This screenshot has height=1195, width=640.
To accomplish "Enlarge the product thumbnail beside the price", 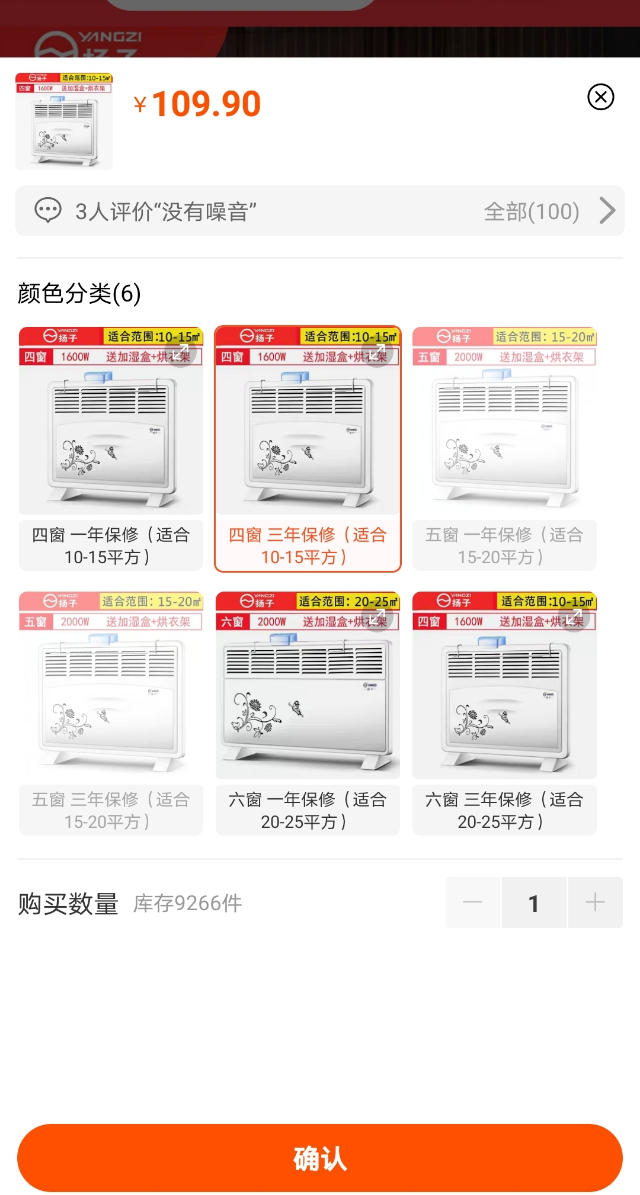I will (x=64, y=121).
